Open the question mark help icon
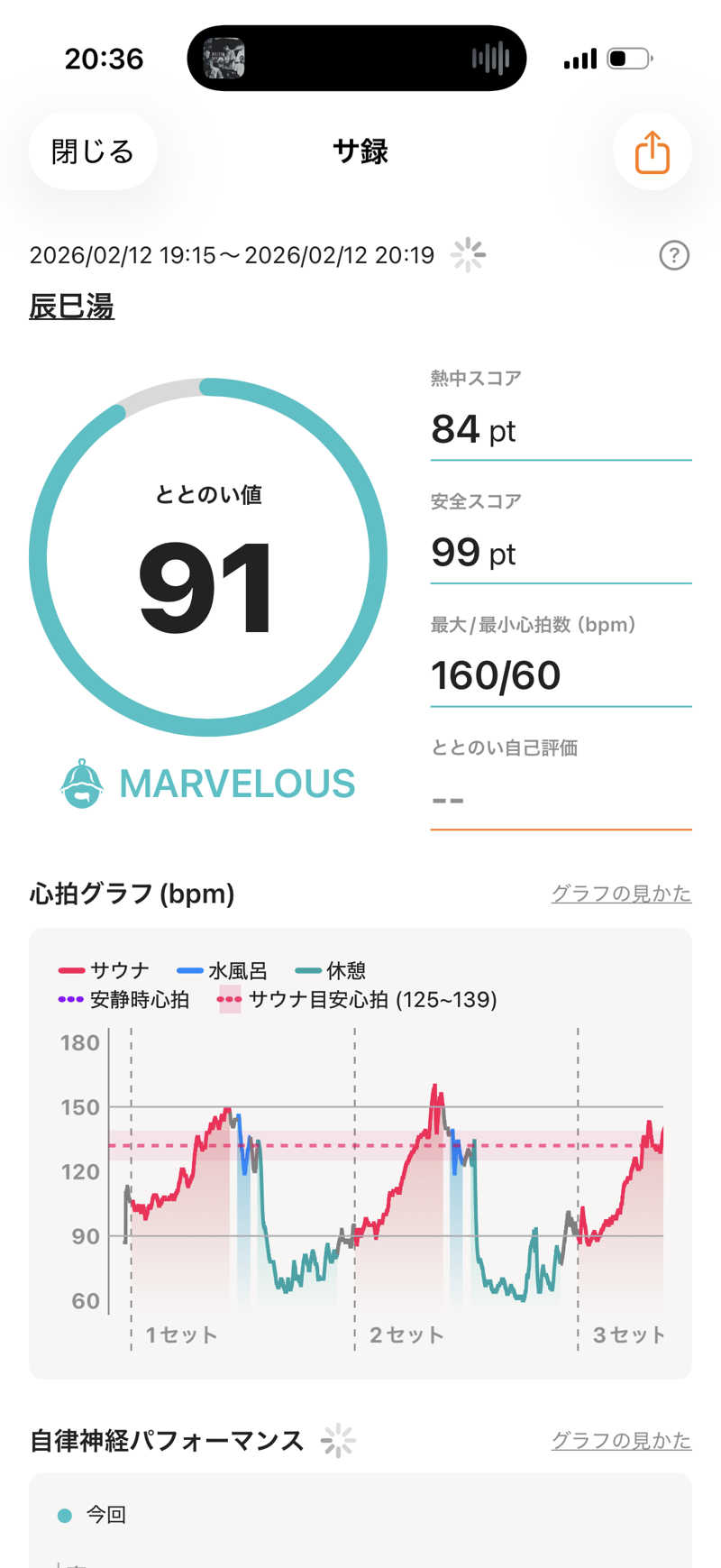The width and height of the screenshot is (721, 1568). [674, 256]
